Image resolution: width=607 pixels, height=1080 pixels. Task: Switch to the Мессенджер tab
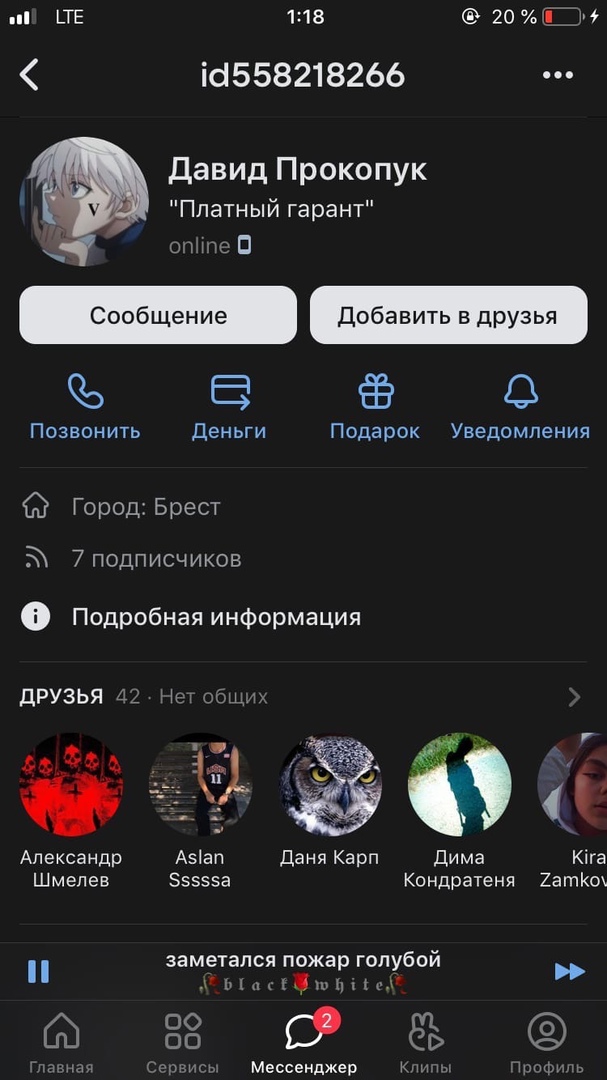click(303, 1042)
